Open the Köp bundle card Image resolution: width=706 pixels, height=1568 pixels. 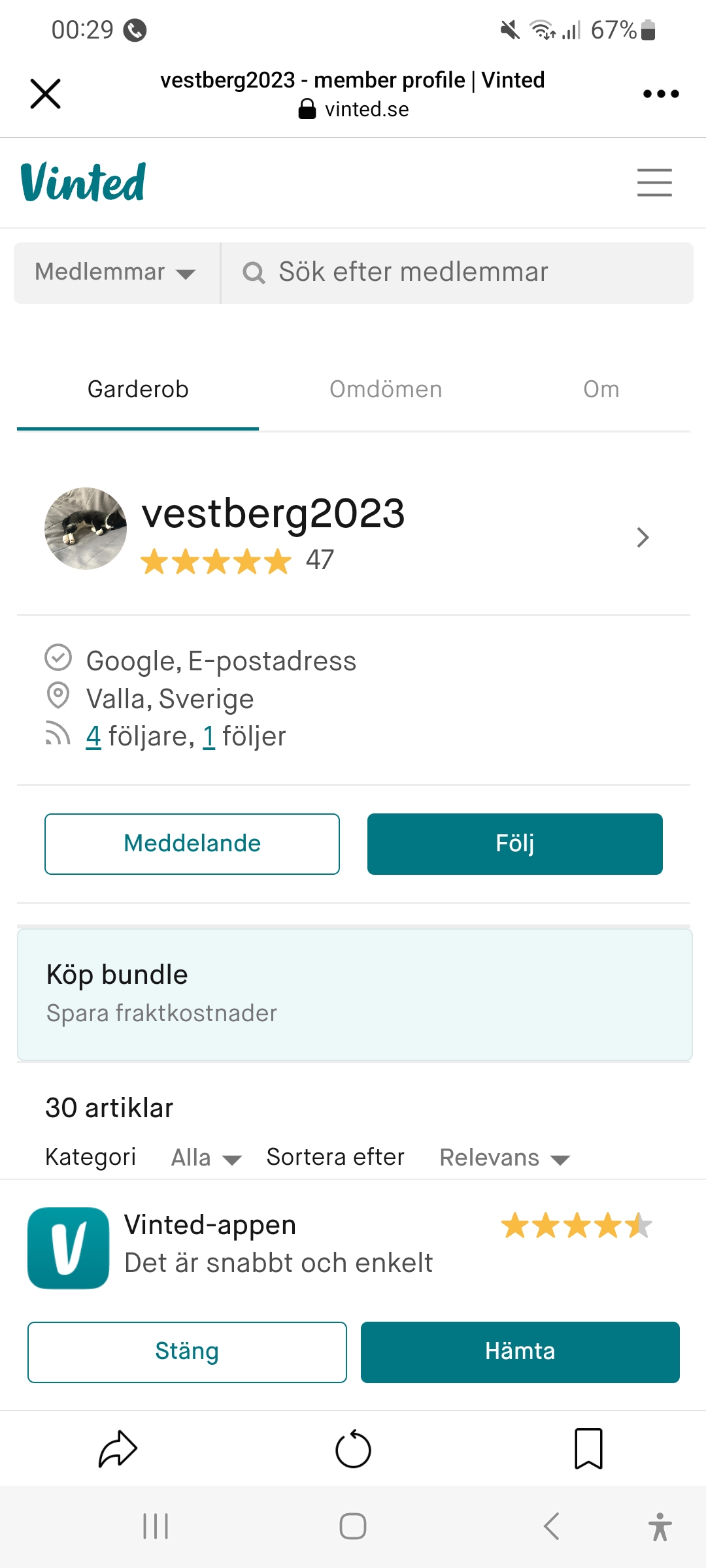354,994
